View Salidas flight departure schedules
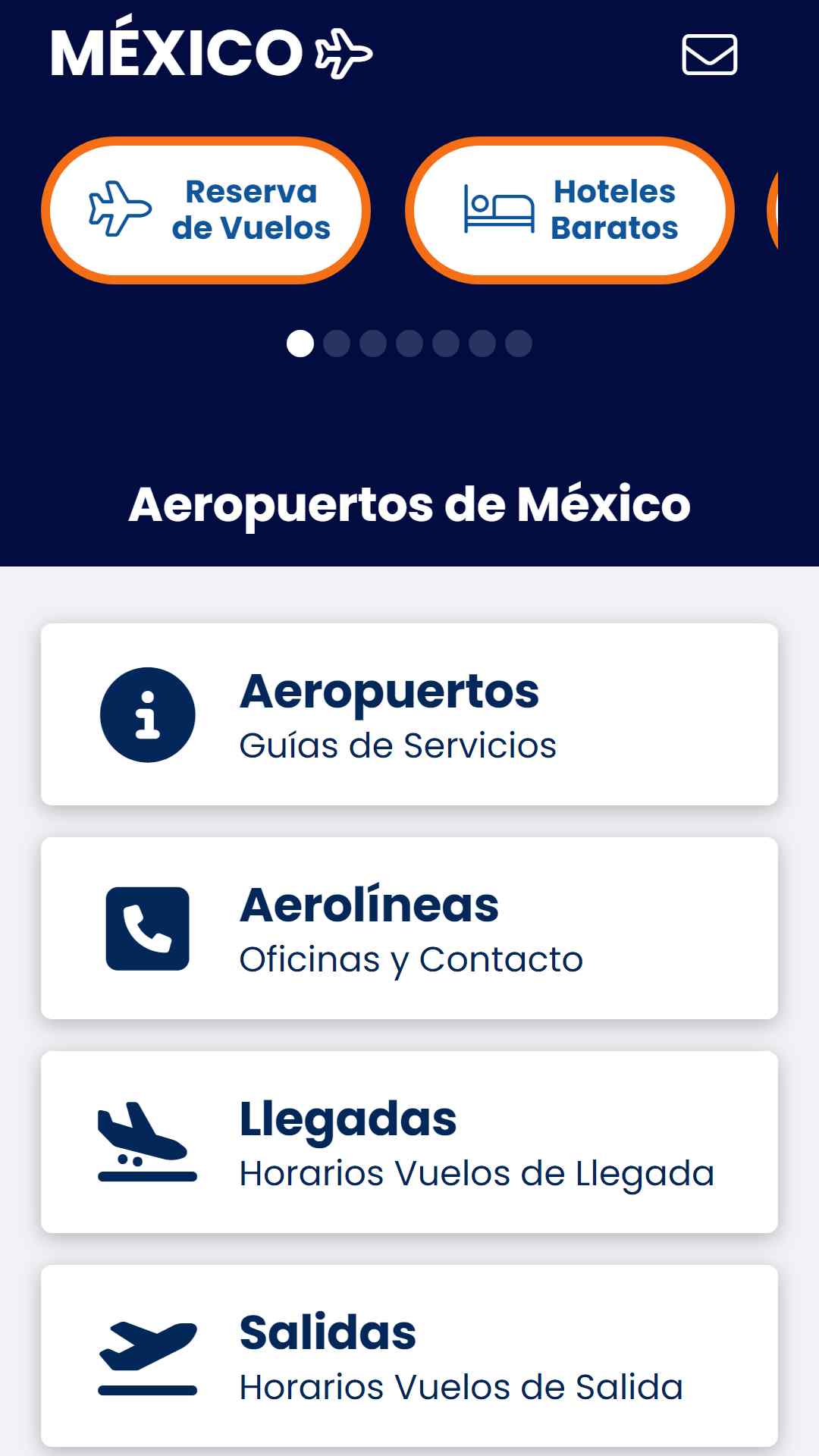The width and height of the screenshot is (819, 1456). pyautogui.click(x=409, y=1356)
